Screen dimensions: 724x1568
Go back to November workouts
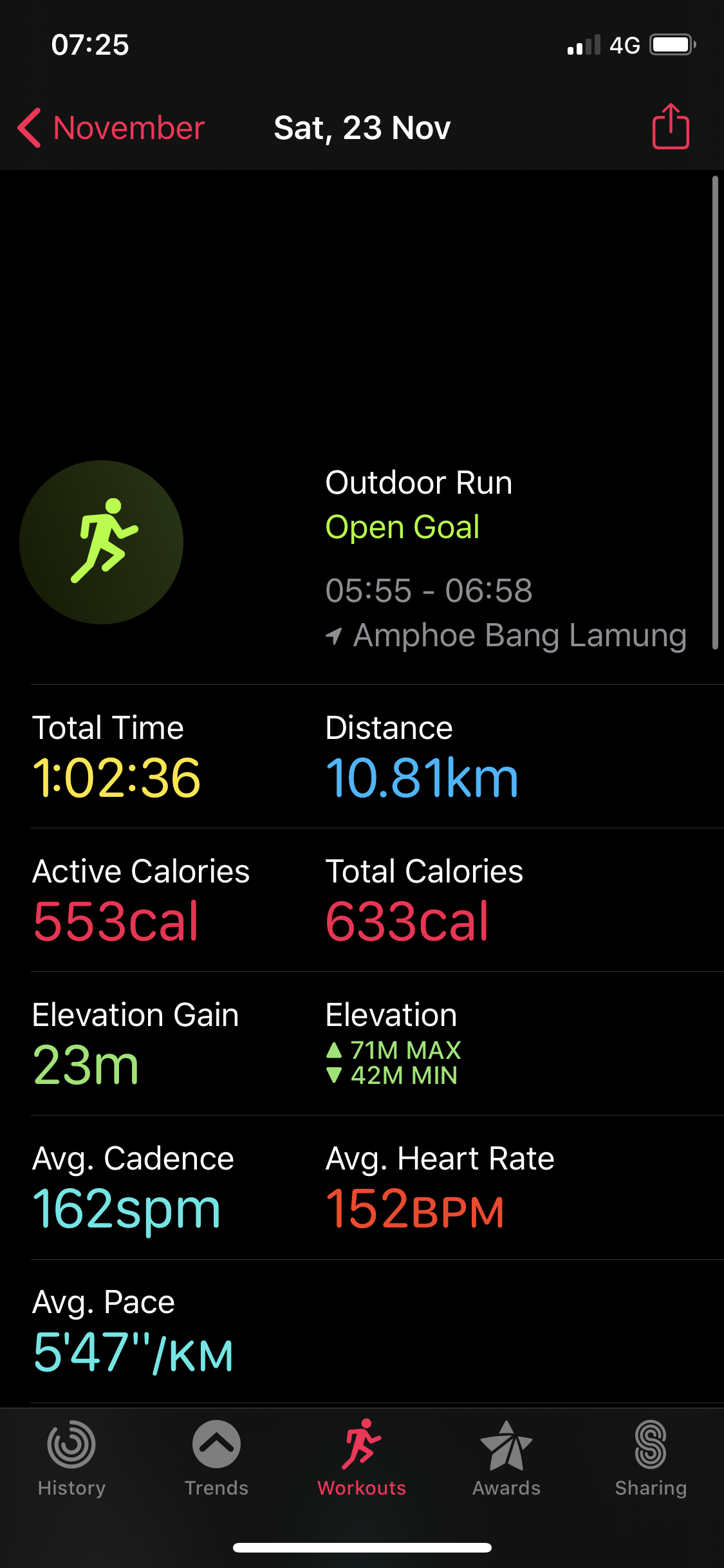[x=111, y=127]
